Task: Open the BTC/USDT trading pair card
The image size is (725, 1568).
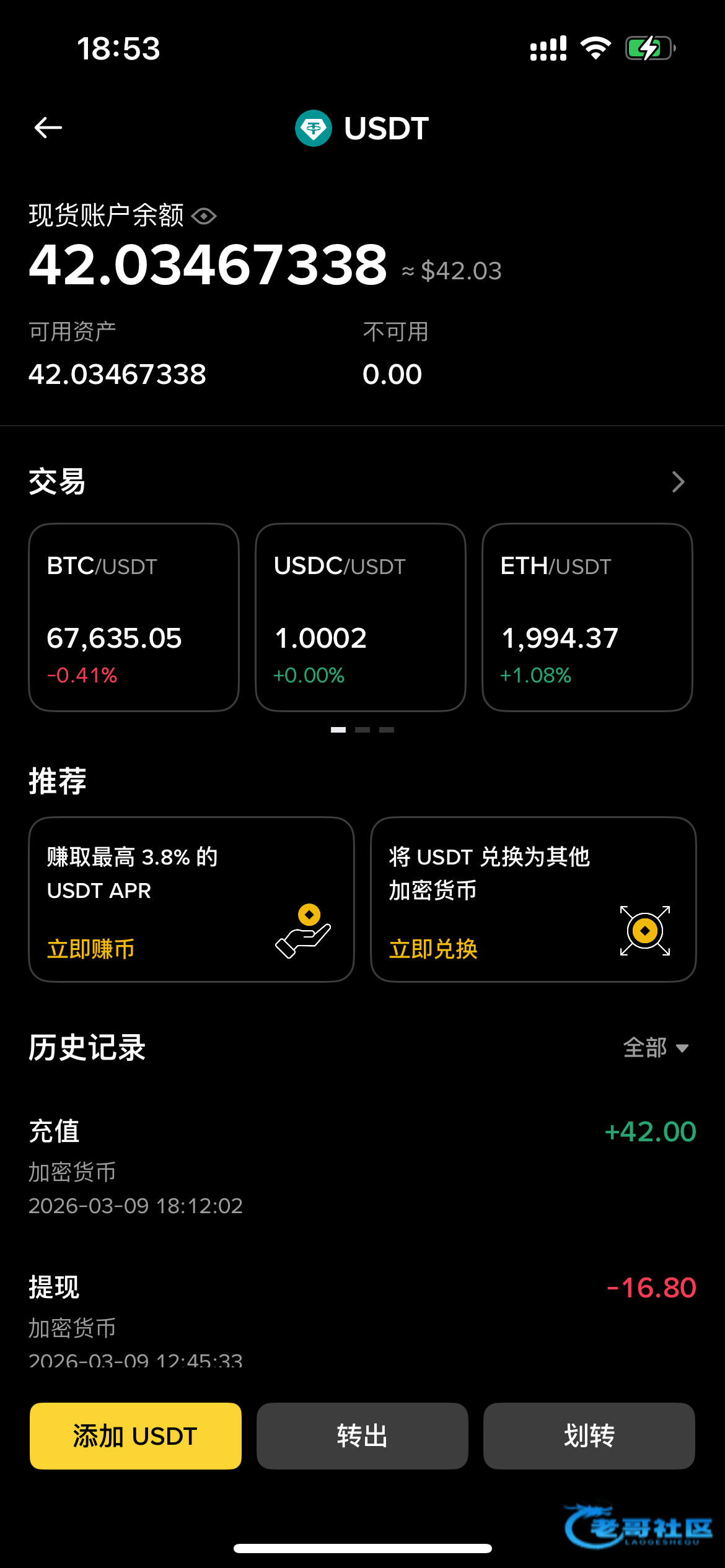Action: point(134,617)
